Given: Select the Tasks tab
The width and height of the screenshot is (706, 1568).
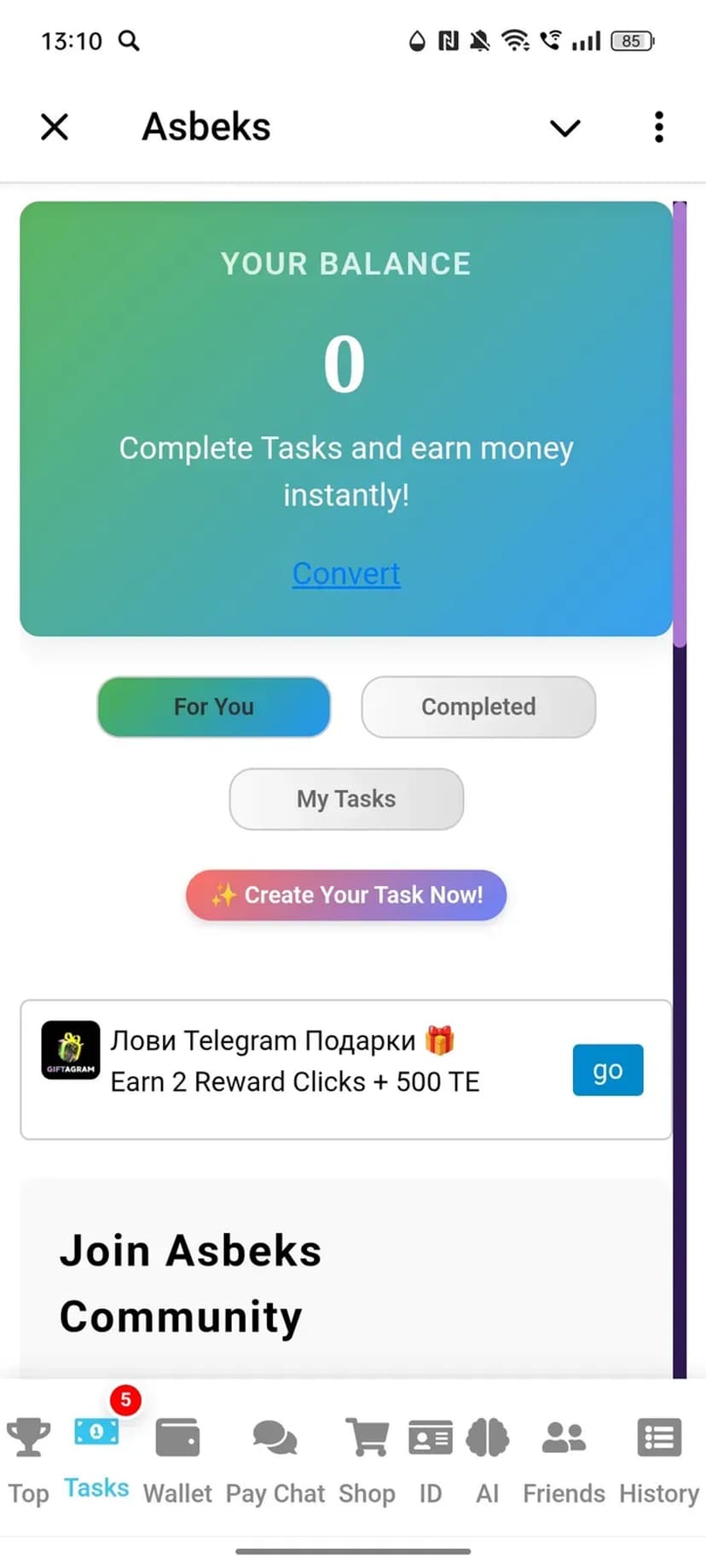Looking at the screenshot, I should [96, 1454].
